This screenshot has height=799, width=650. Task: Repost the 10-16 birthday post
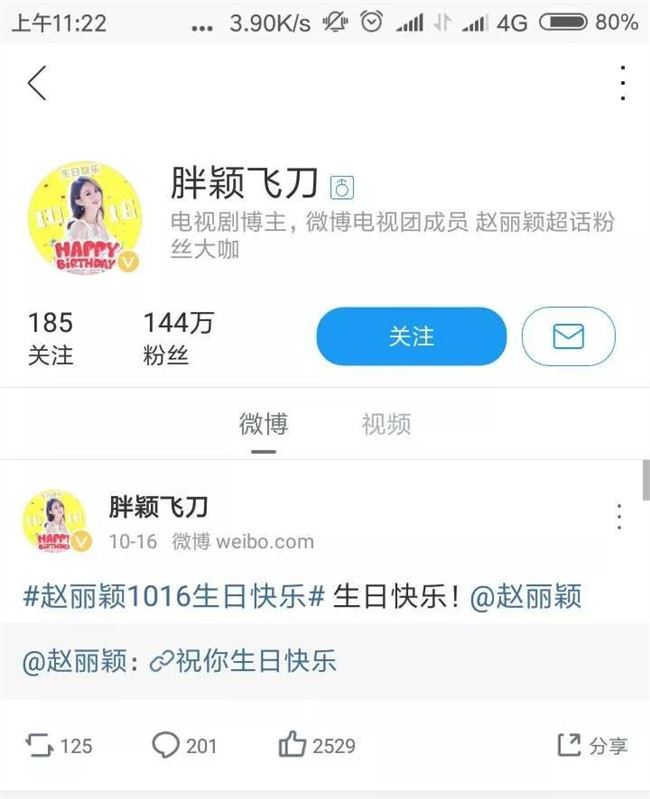click(58, 745)
